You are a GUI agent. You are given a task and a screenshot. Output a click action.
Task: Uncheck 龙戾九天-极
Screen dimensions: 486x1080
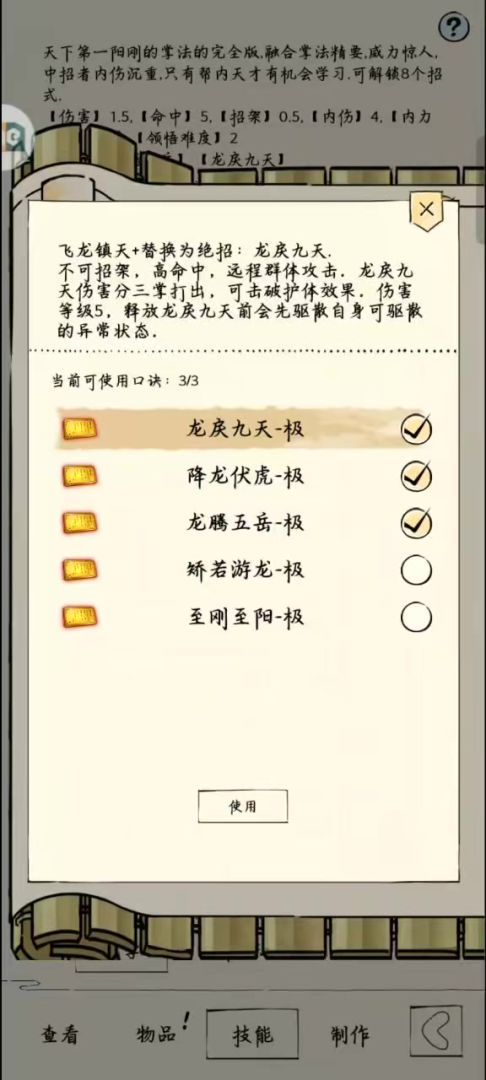click(416, 429)
